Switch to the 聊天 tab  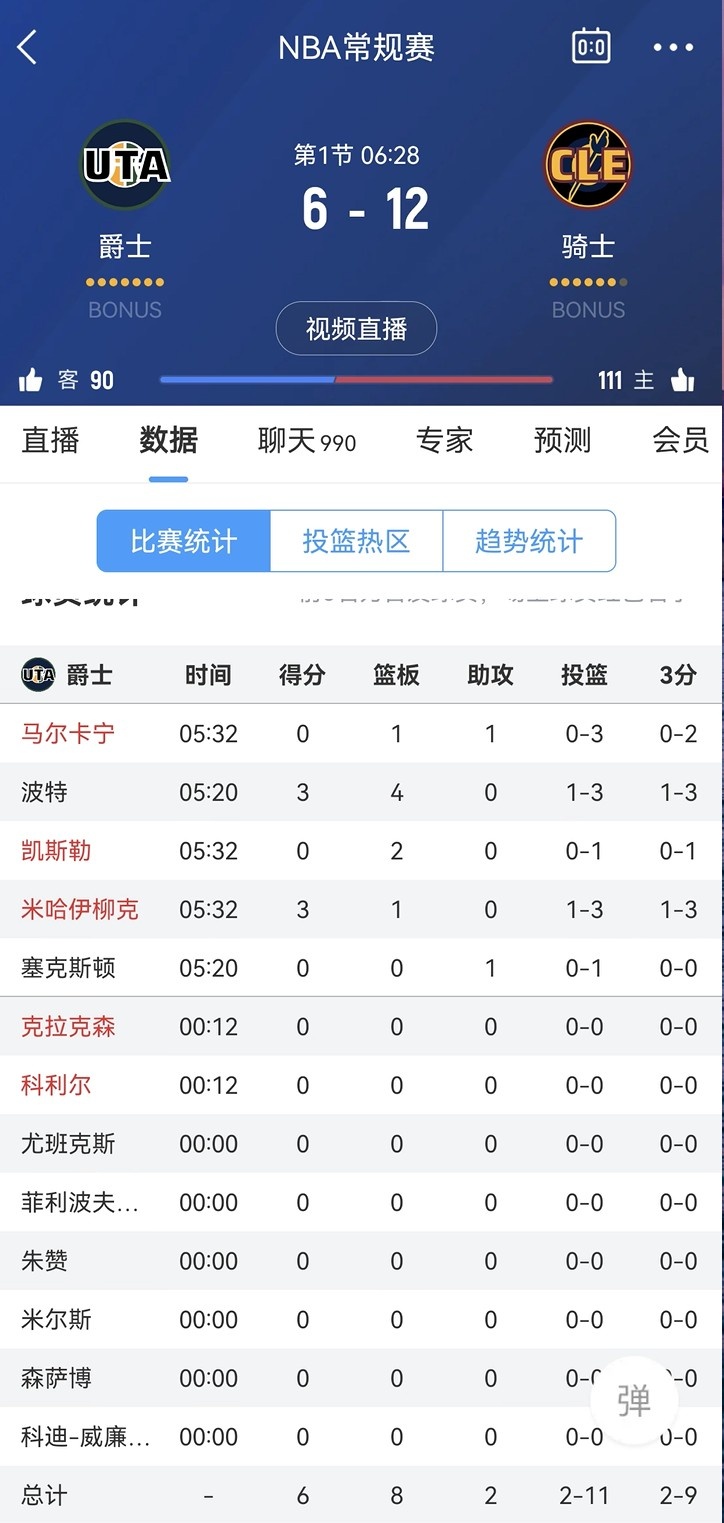[x=305, y=440]
